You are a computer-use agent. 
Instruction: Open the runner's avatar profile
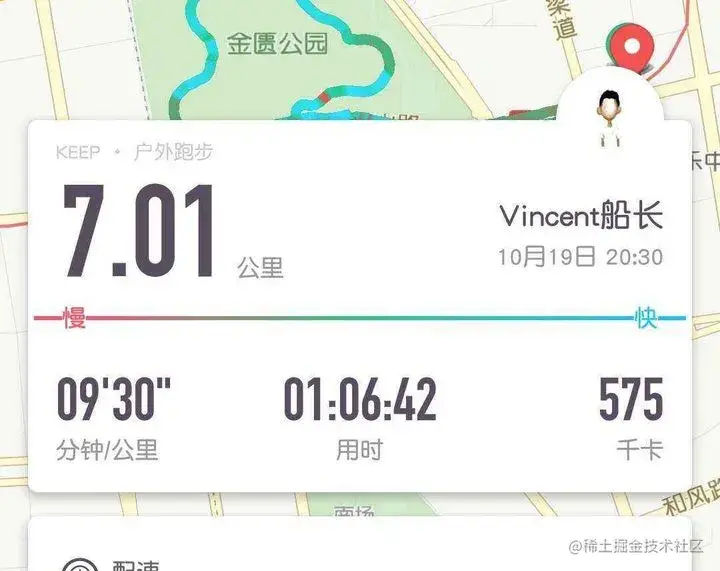click(x=607, y=113)
